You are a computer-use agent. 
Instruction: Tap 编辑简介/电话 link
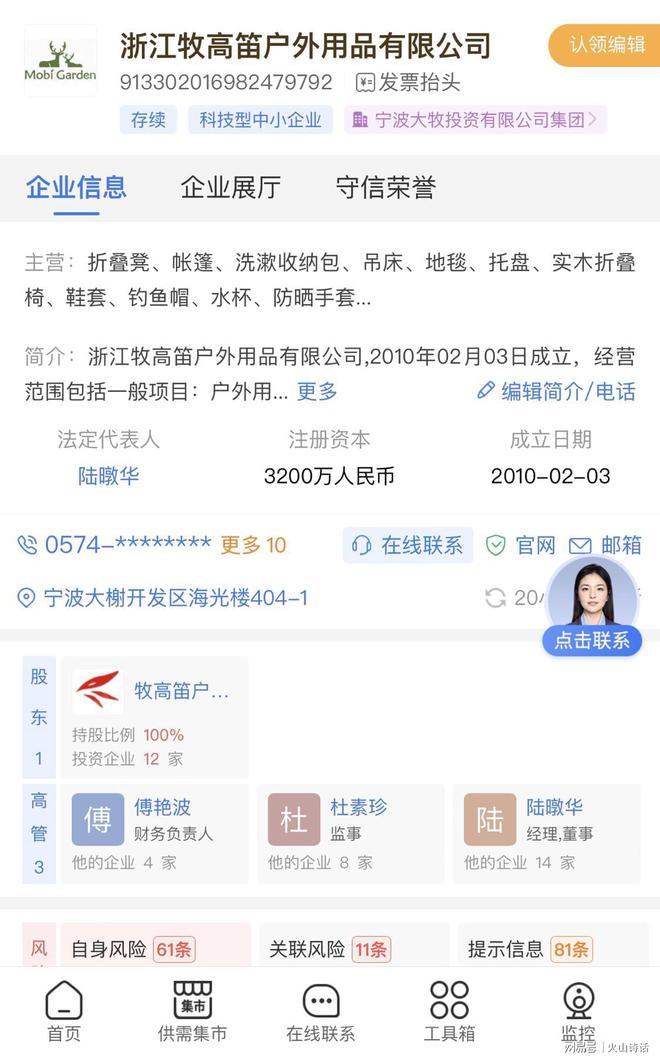pos(556,391)
